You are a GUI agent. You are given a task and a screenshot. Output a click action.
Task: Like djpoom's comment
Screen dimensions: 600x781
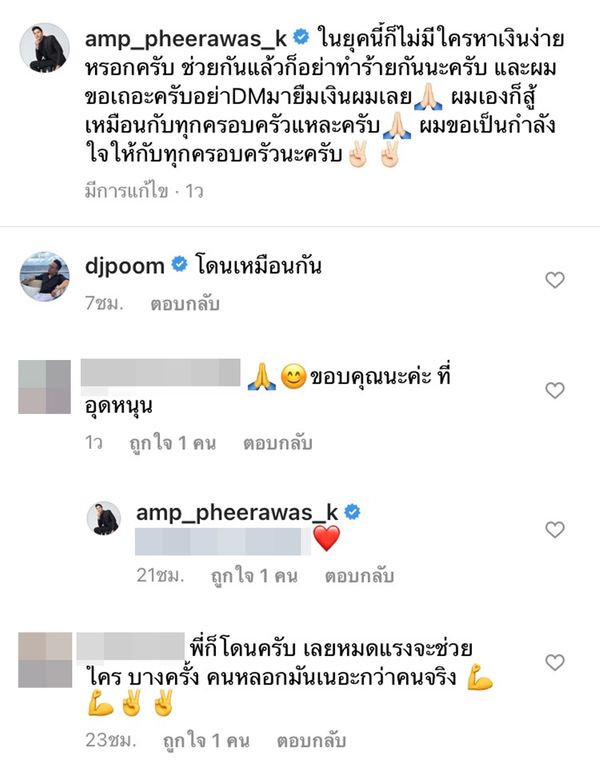(554, 280)
